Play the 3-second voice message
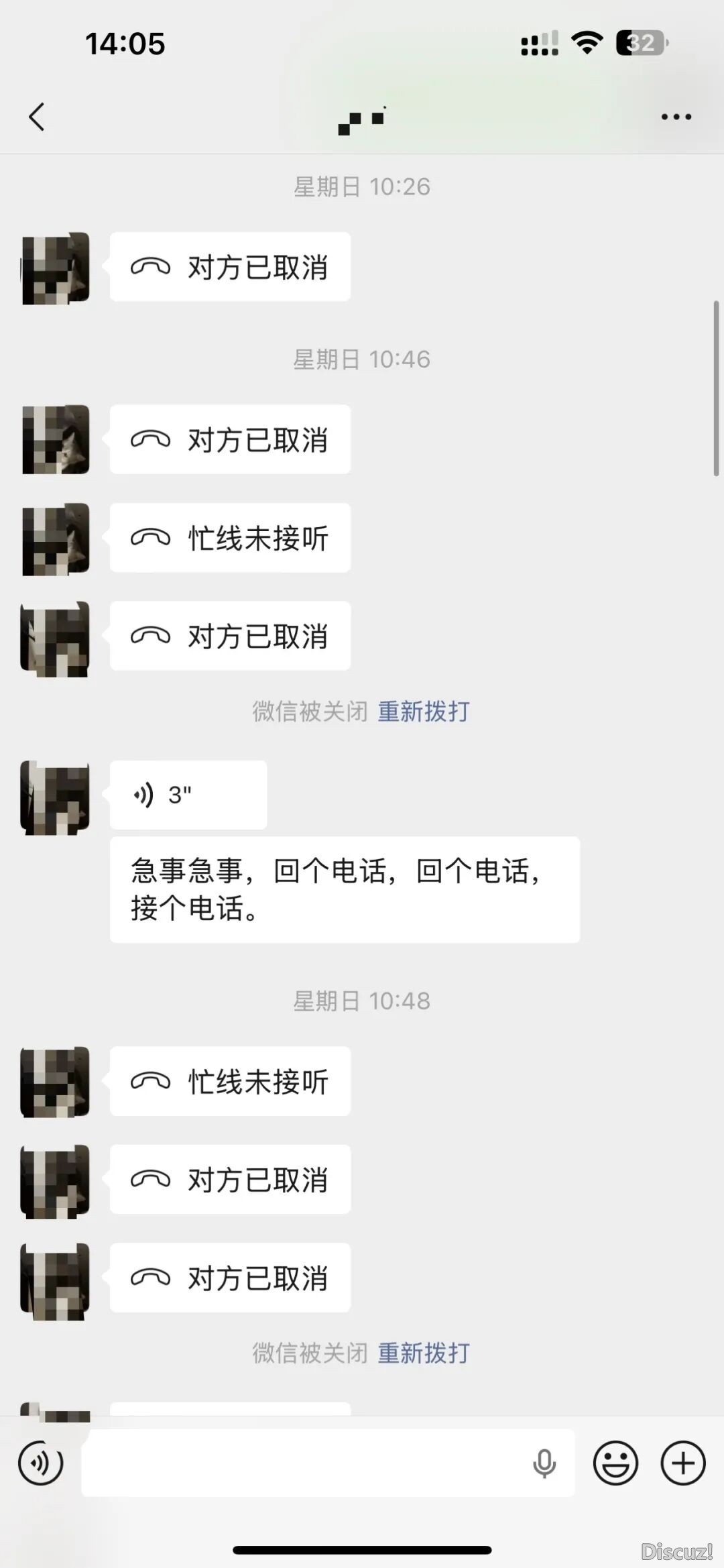The width and height of the screenshot is (724, 1568). coord(188,795)
